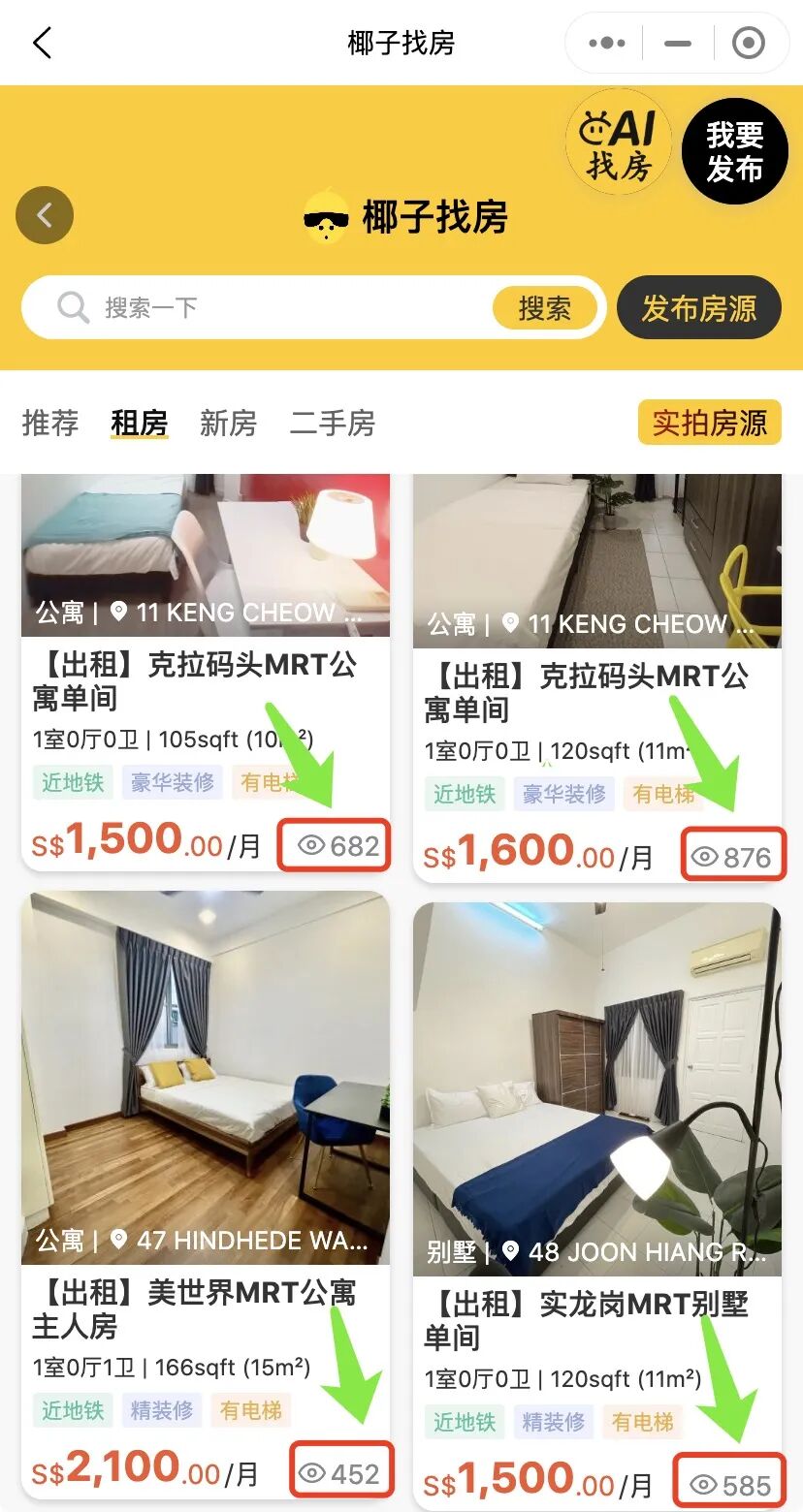Go back with the top-left arrow

[42, 44]
